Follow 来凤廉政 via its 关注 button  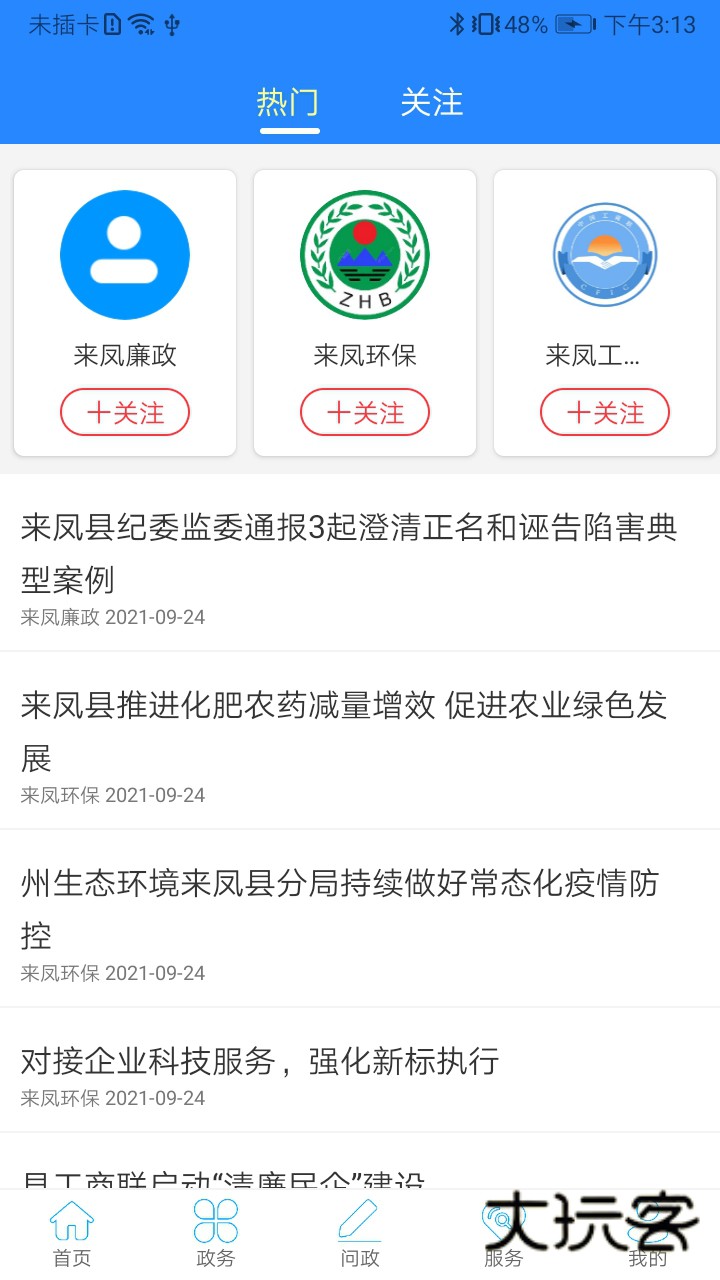coord(124,411)
